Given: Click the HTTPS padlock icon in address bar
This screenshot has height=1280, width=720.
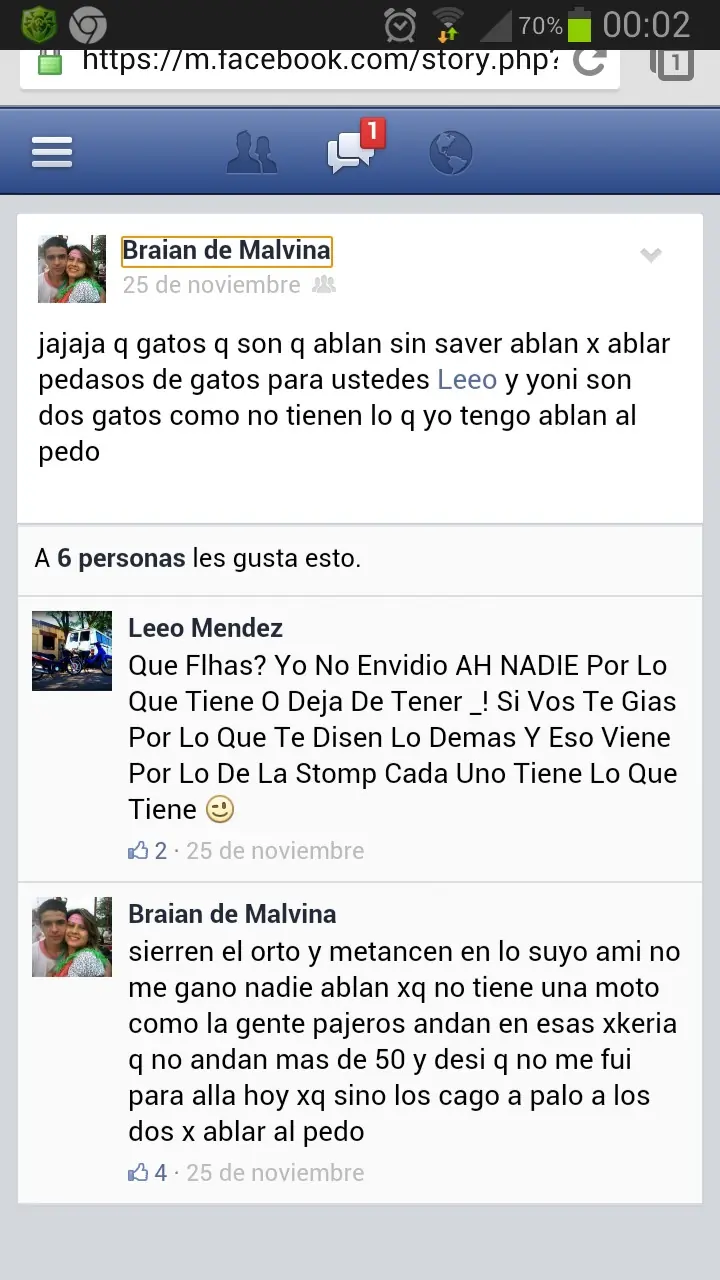Looking at the screenshot, I should coord(48,62).
